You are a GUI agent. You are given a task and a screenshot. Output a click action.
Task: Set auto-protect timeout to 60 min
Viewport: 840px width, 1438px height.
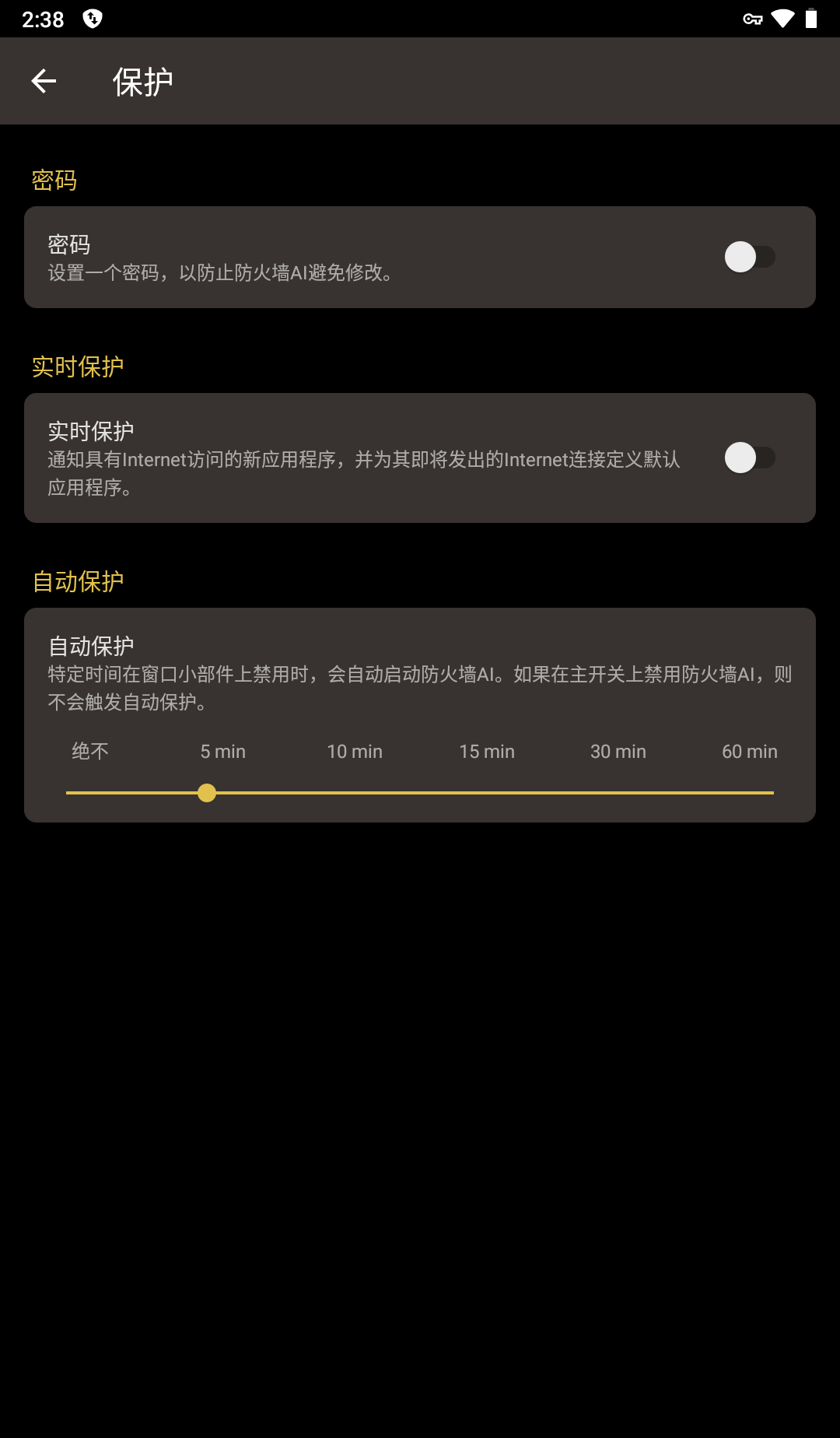point(749,751)
